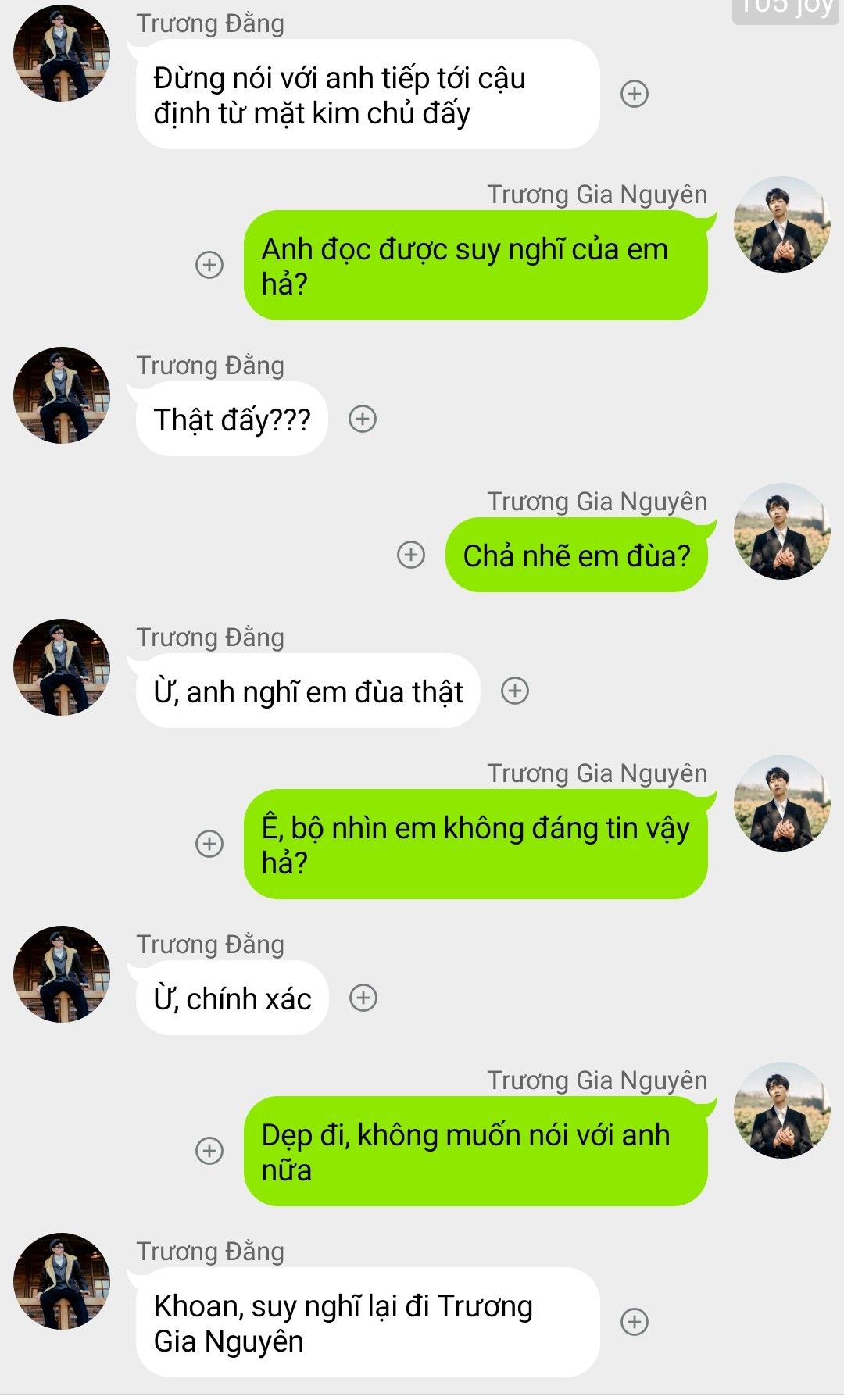Tap plus icon next to "Ừ, anh nghĩ em đùa thật"
The height and width of the screenshot is (1400, 844).
[x=514, y=691]
